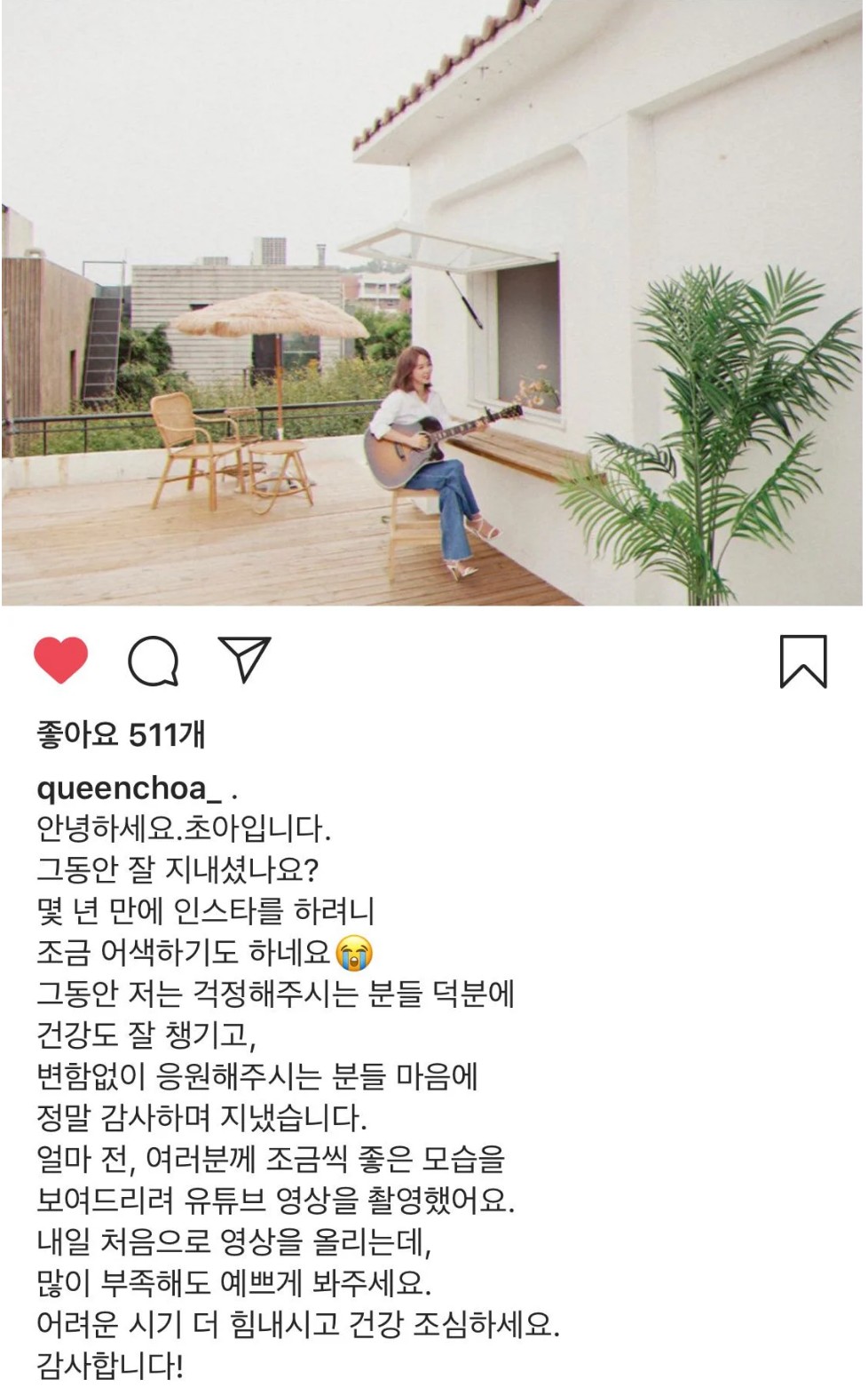Open comments with the speech bubble icon
Viewport: 868px width, 1387px height.
click(154, 661)
